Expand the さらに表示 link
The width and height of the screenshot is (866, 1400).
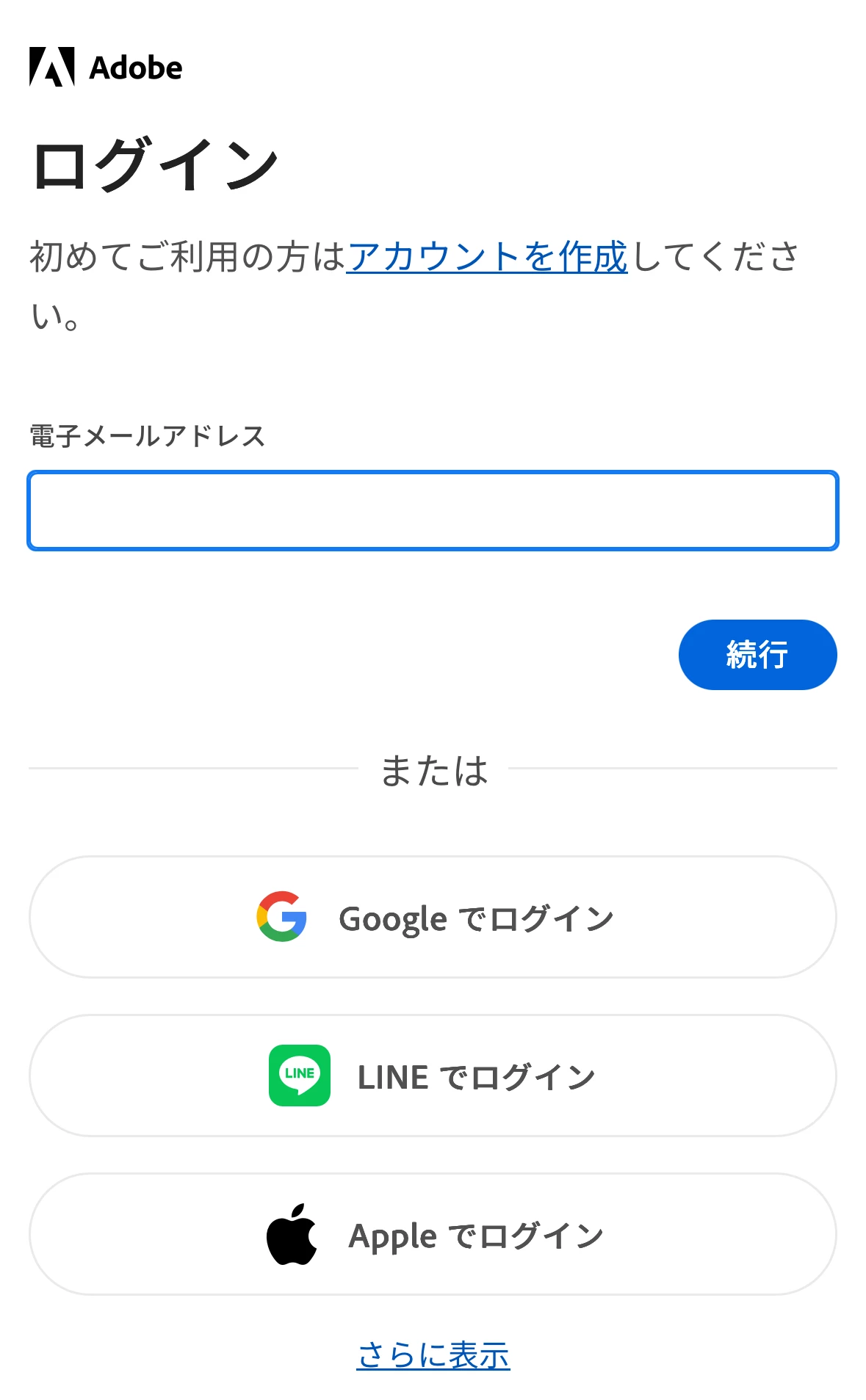[x=433, y=1354]
